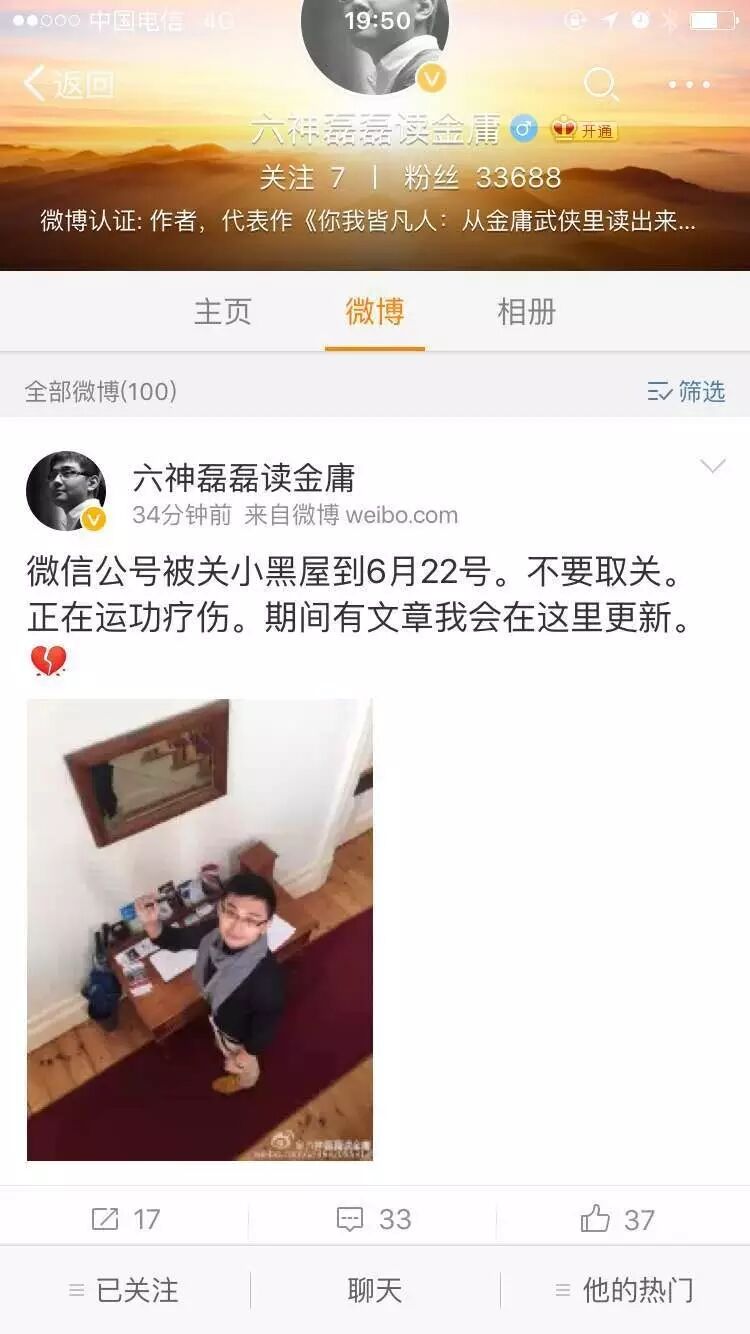Open the 筛选 filter option
This screenshot has height=1334, width=750.
coord(686,391)
